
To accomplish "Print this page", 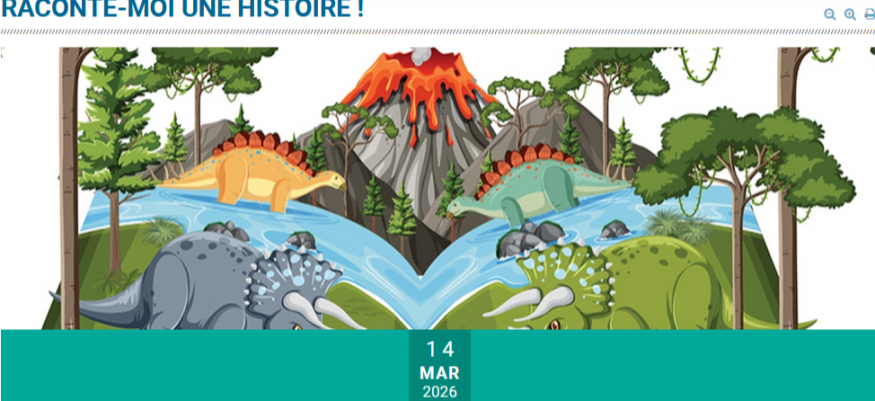I will 869,14.
